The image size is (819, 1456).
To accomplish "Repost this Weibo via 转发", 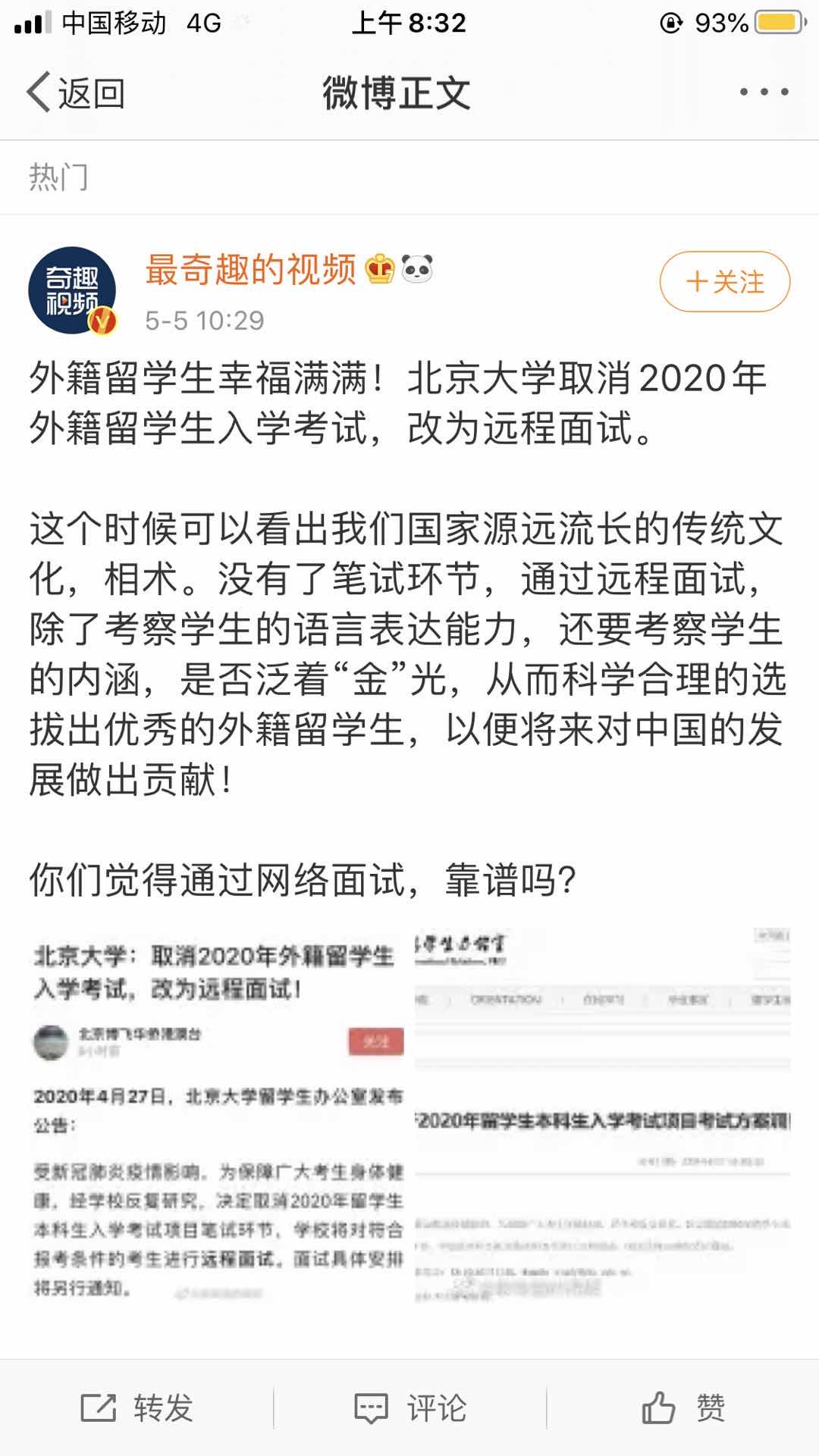I will pyautogui.click(x=137, y=1408).
